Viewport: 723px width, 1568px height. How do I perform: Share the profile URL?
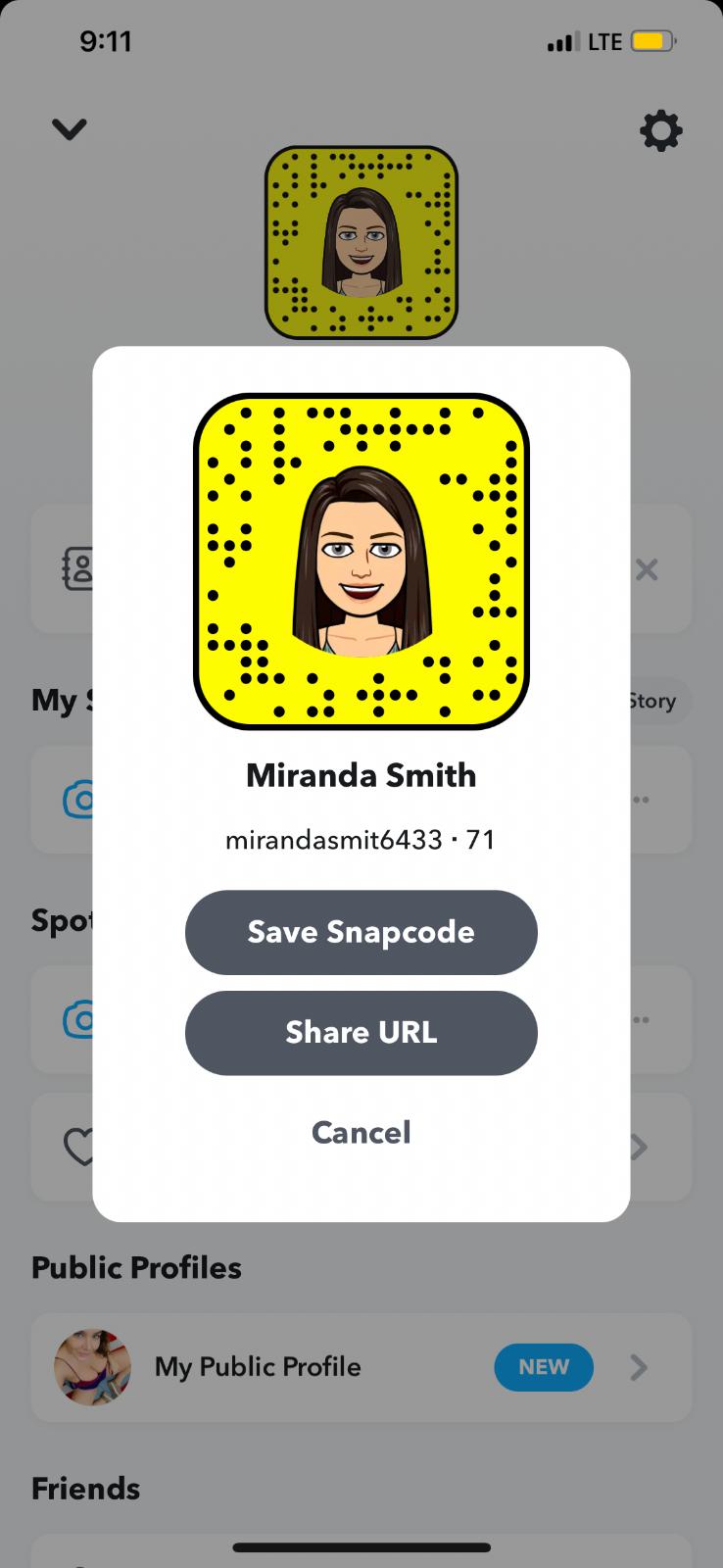point(361,1033)
